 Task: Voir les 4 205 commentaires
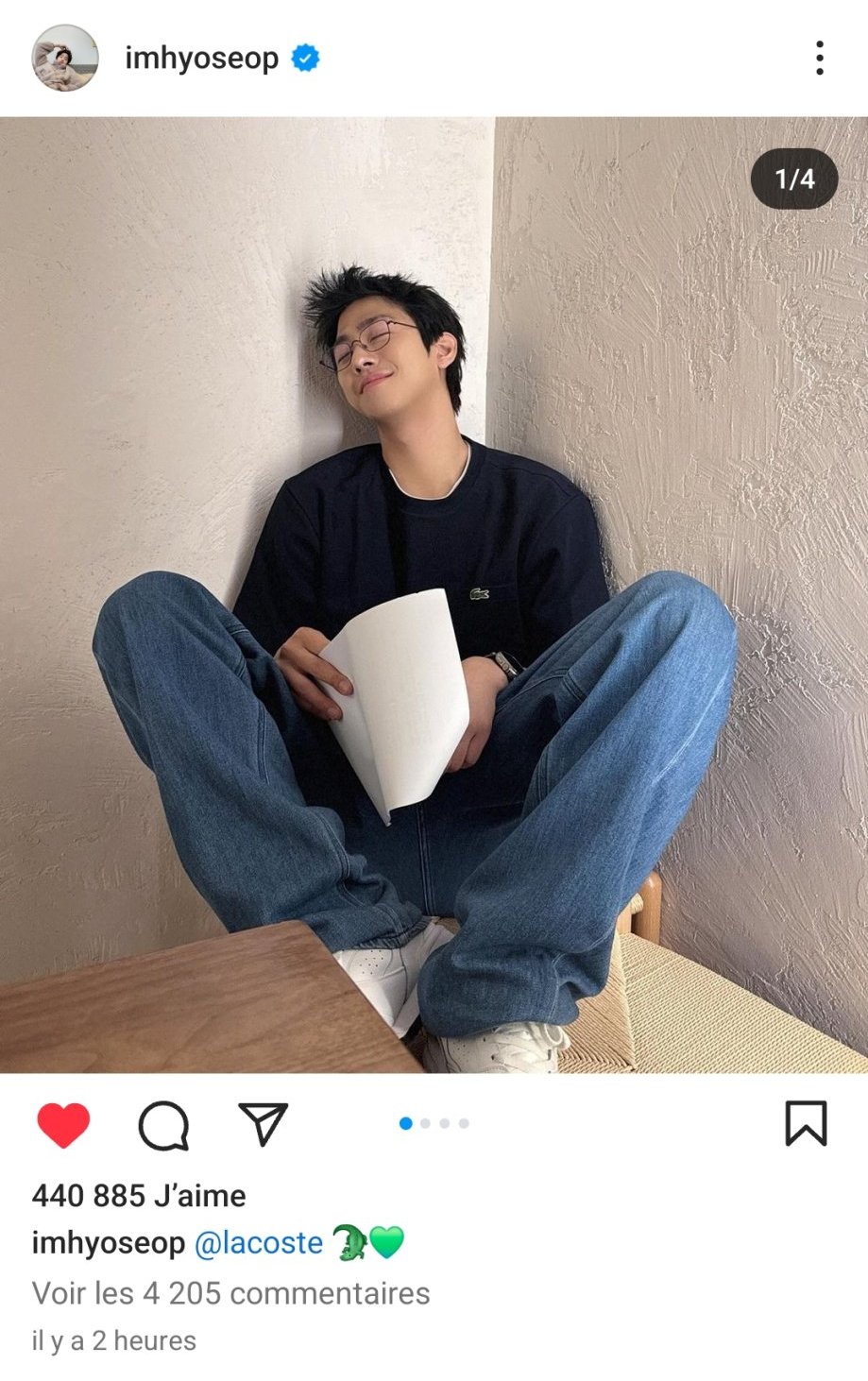[230, 1293]
